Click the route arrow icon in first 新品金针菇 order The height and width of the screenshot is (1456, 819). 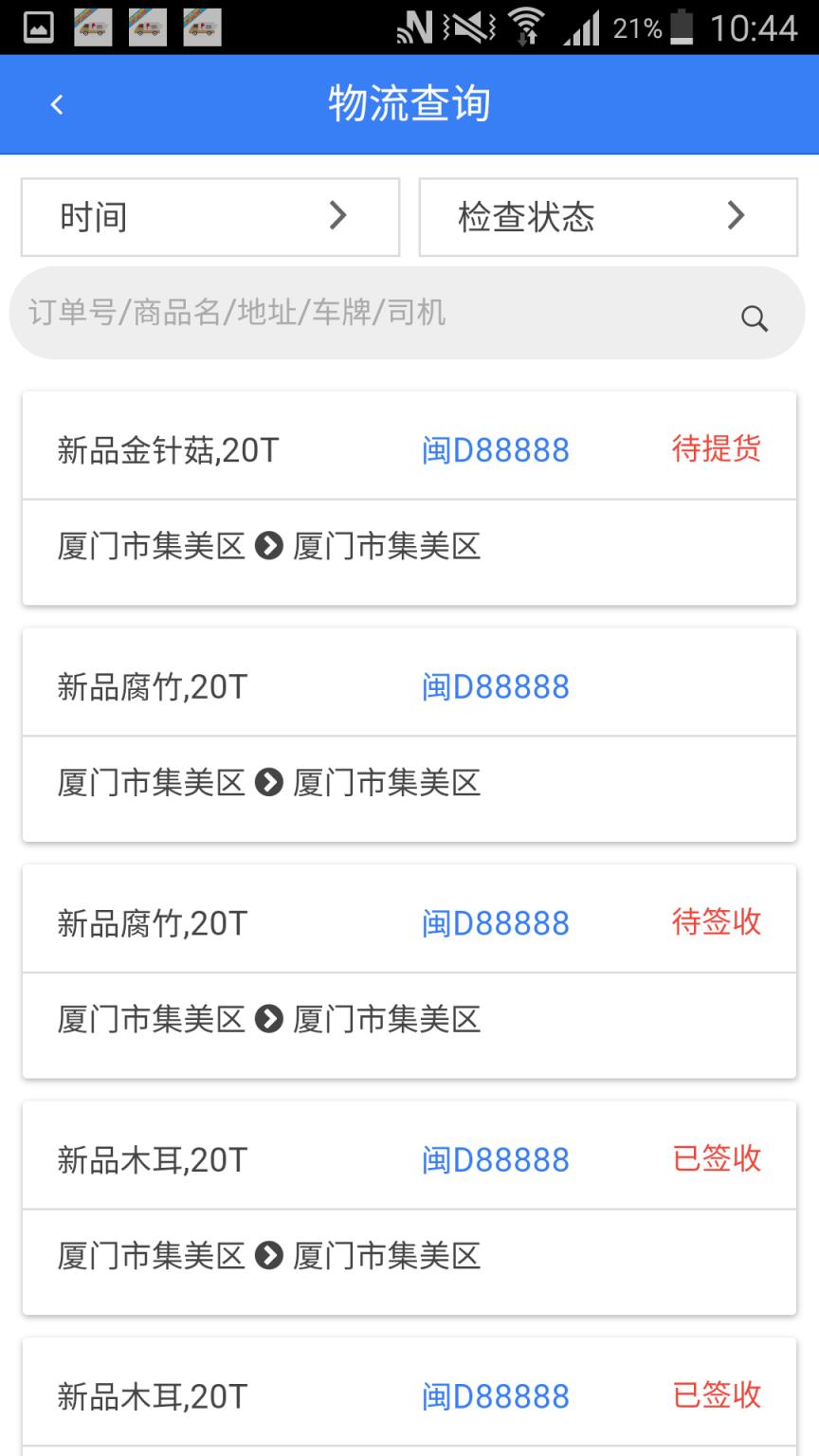(x=268, y=546)
